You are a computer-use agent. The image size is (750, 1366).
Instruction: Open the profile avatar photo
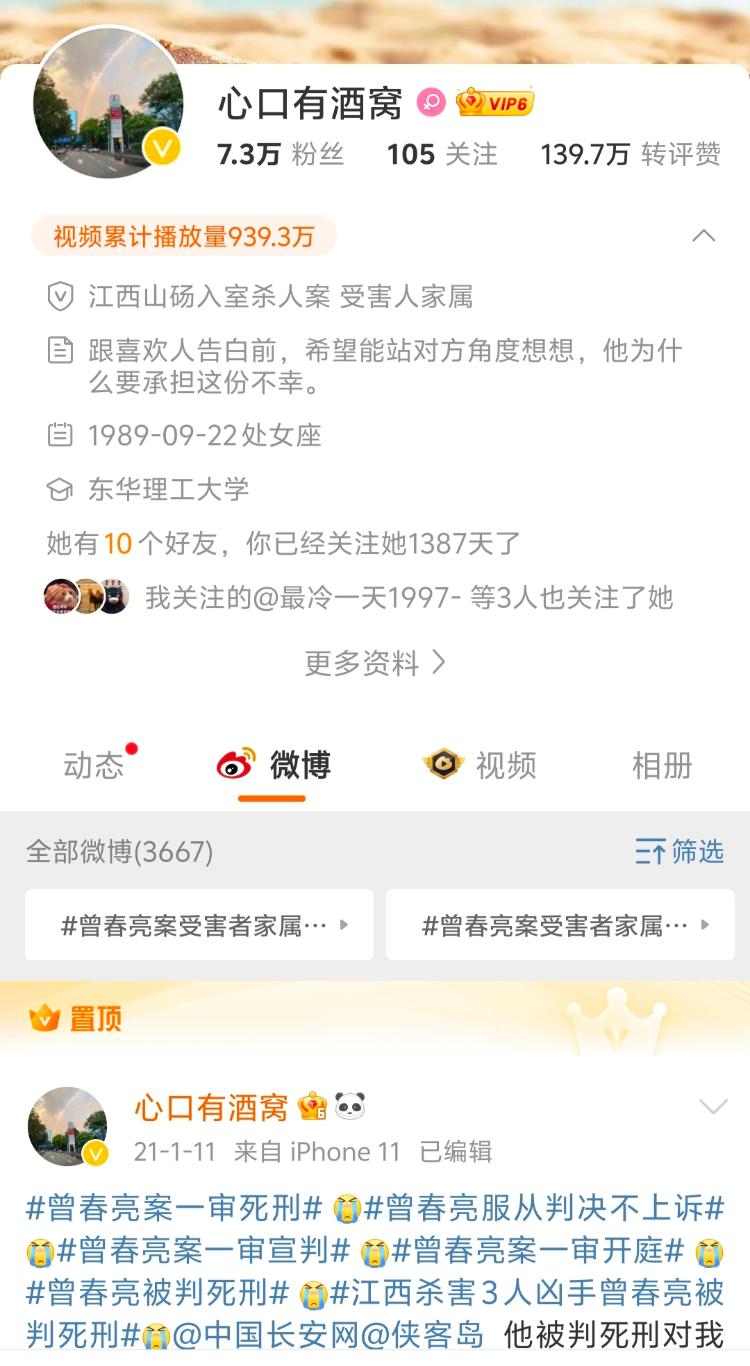[108, 103]
